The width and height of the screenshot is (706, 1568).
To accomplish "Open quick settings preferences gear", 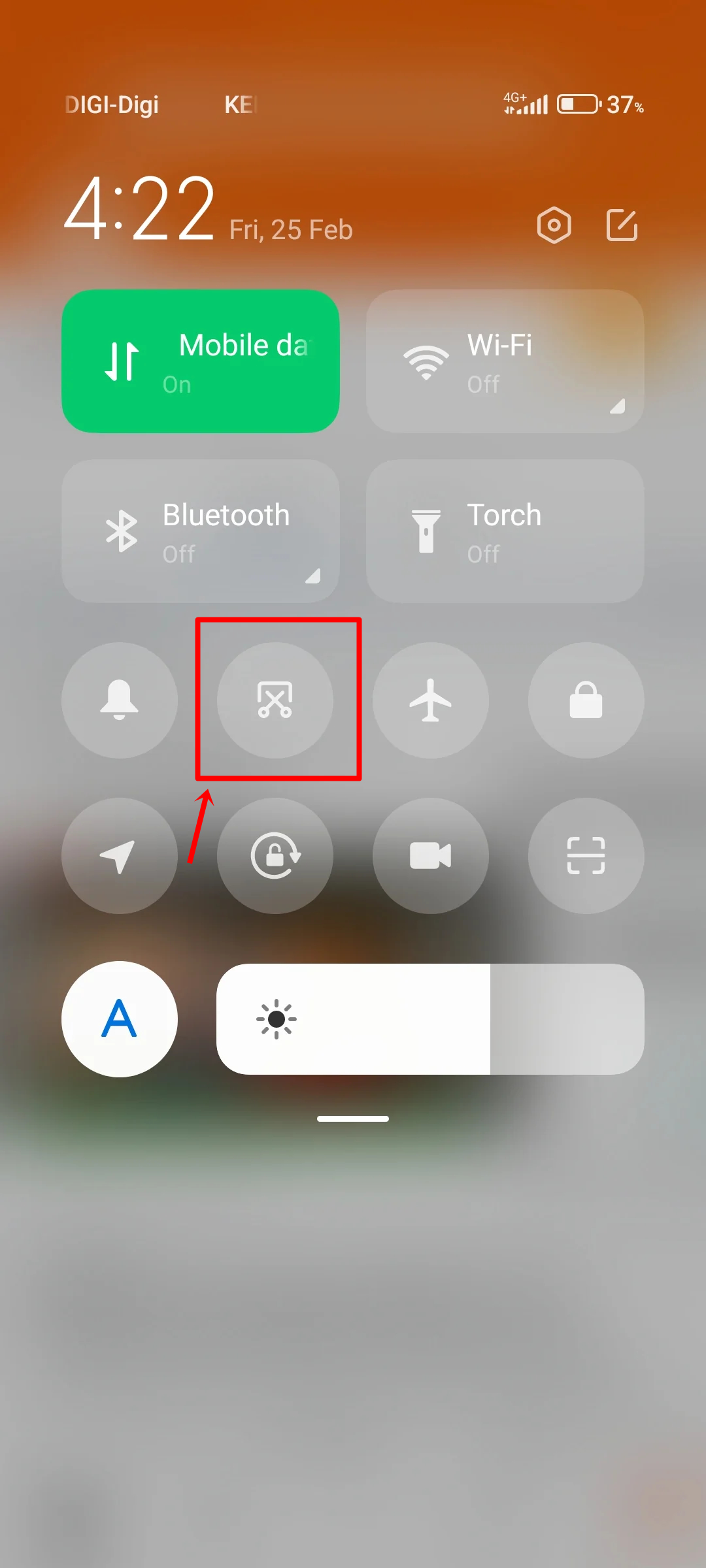I will 554,225.
